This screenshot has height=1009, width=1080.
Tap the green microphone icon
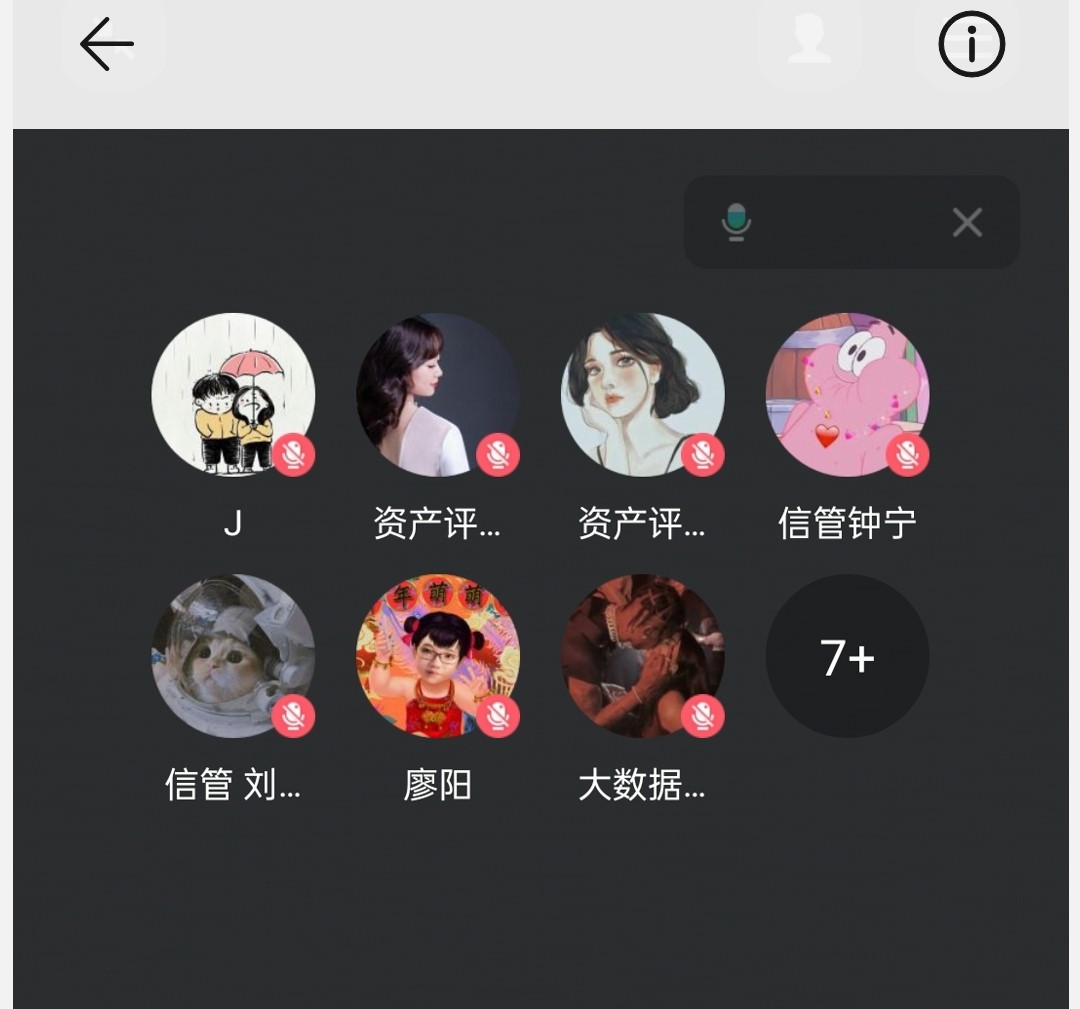[736, 222]
